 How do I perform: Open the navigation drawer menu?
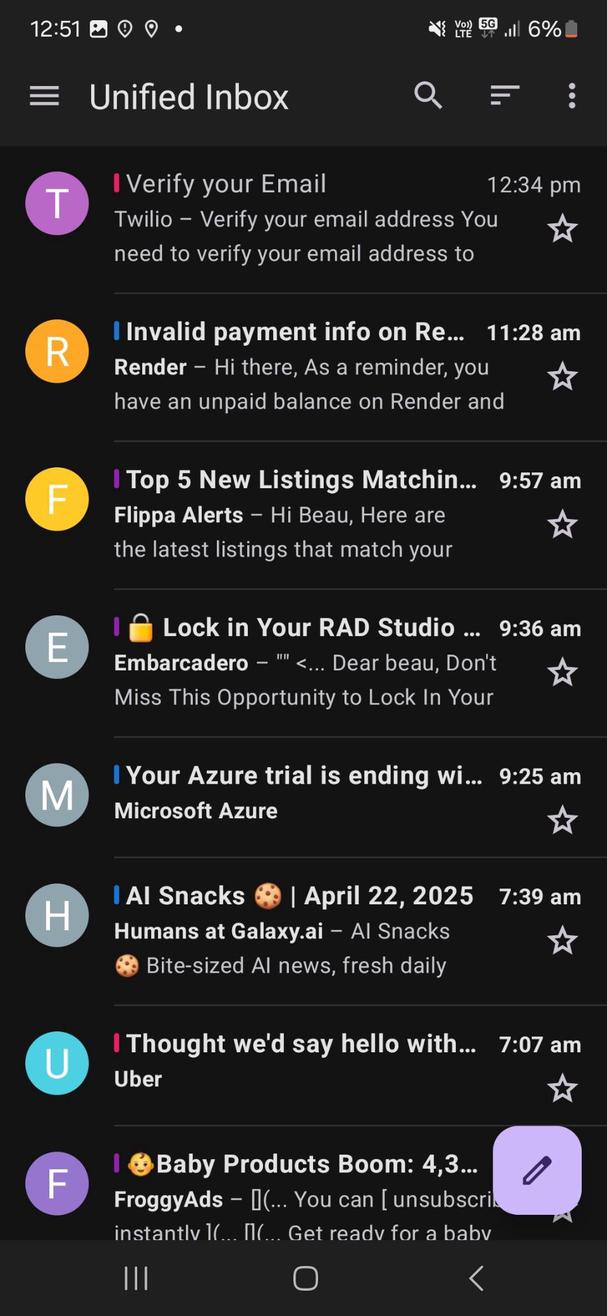click(44, 96)
